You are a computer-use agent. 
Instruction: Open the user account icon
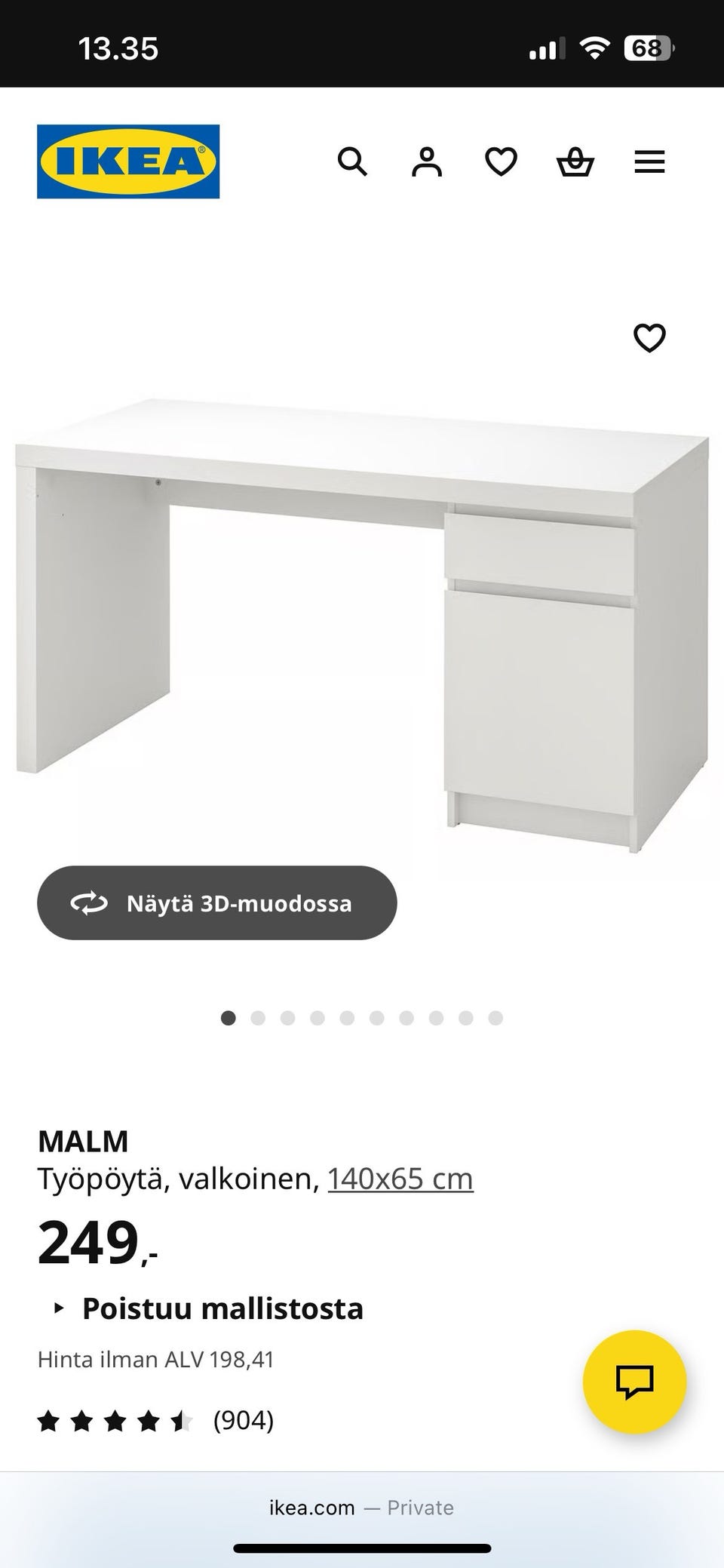pyautogui.click(x=426, y=161)
